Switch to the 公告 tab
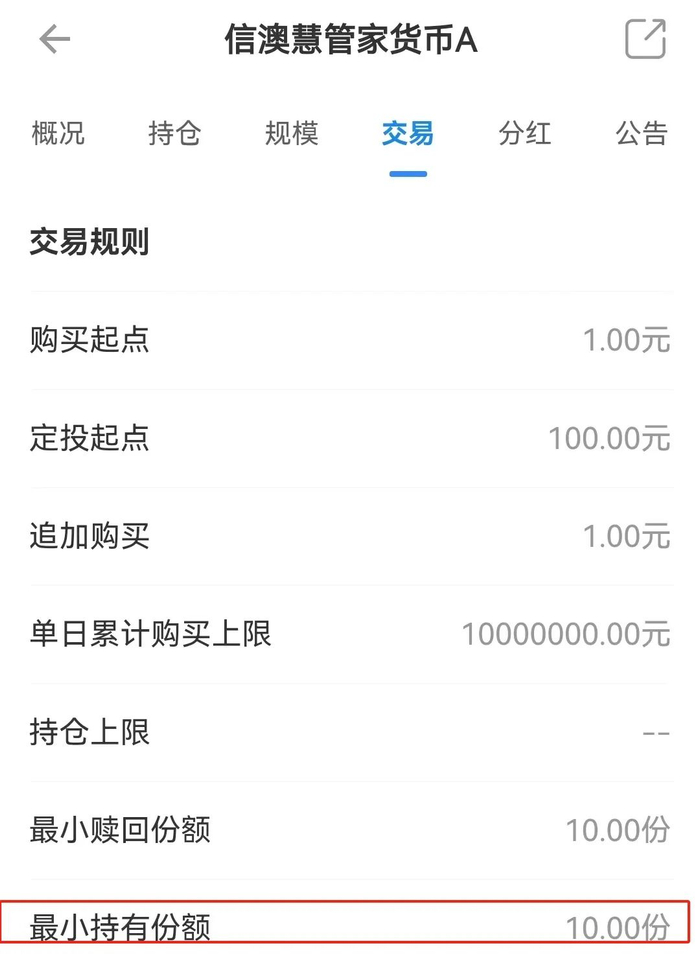Screen dimensions: 700x959 (x=641, y=133)
